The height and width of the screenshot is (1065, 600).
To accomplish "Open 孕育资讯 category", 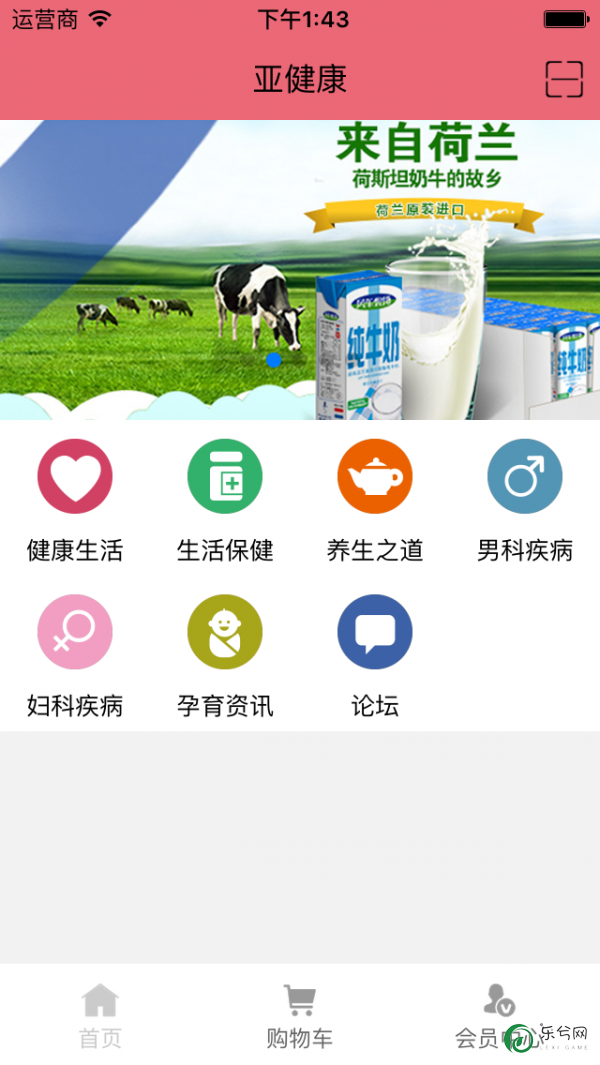I will (x=225, y=657).
